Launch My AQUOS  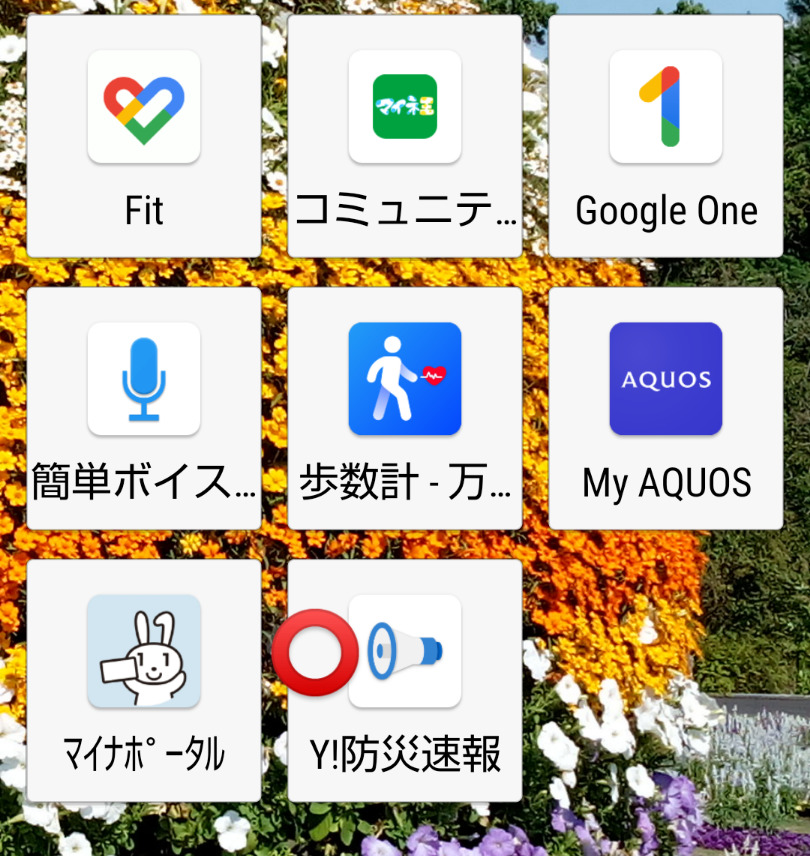pyautogui.click(x=666, y=379)
